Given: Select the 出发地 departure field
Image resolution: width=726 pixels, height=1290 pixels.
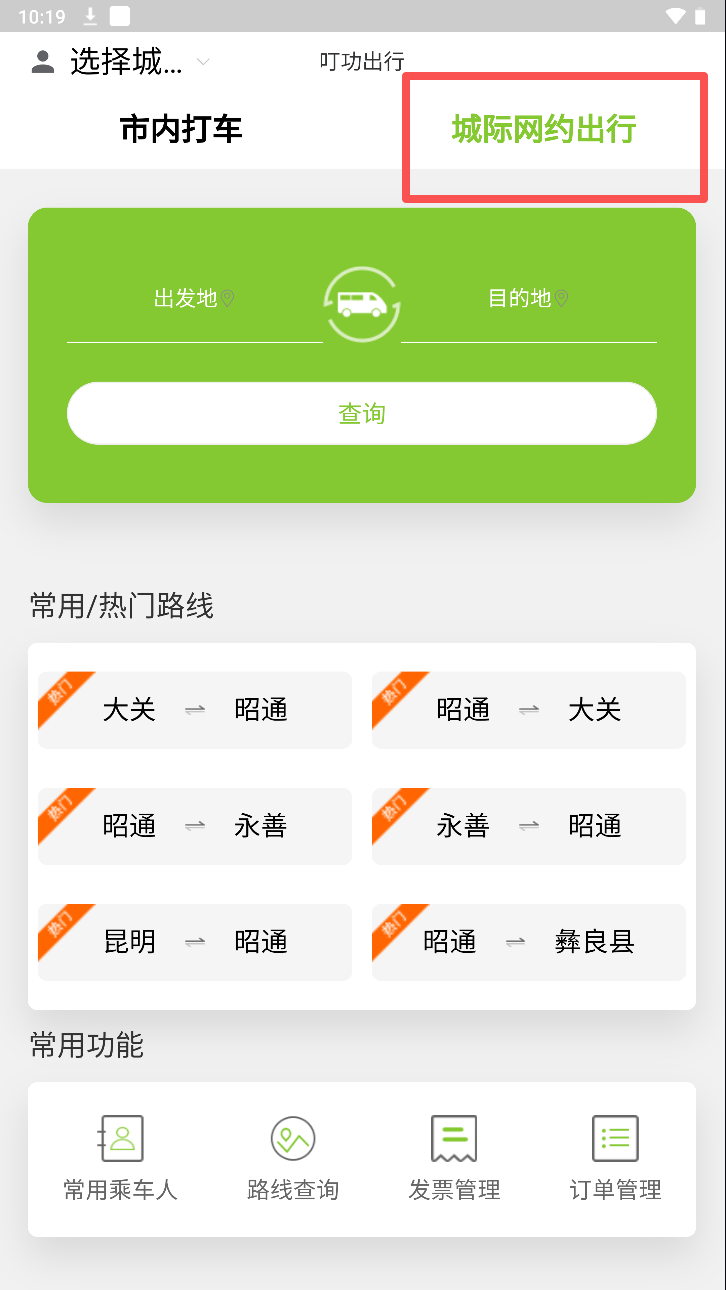Looking at the screenshot, I should coord(194,299).
